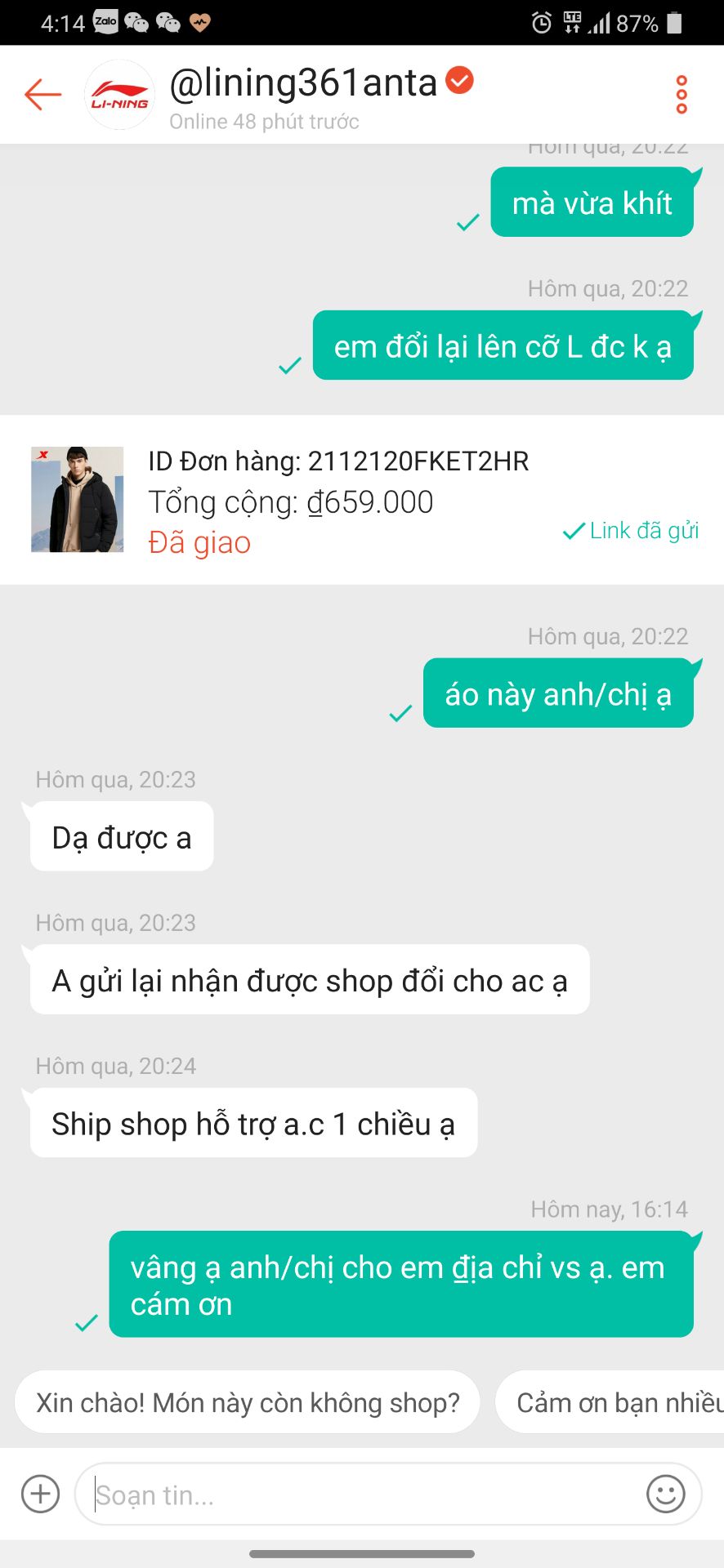This screenshot has width=724, height=1568.
Task: Send quick reply 'Xin chào! Món này còn không shop?'
Action: pyautogui.click(x=248, y=1401)
